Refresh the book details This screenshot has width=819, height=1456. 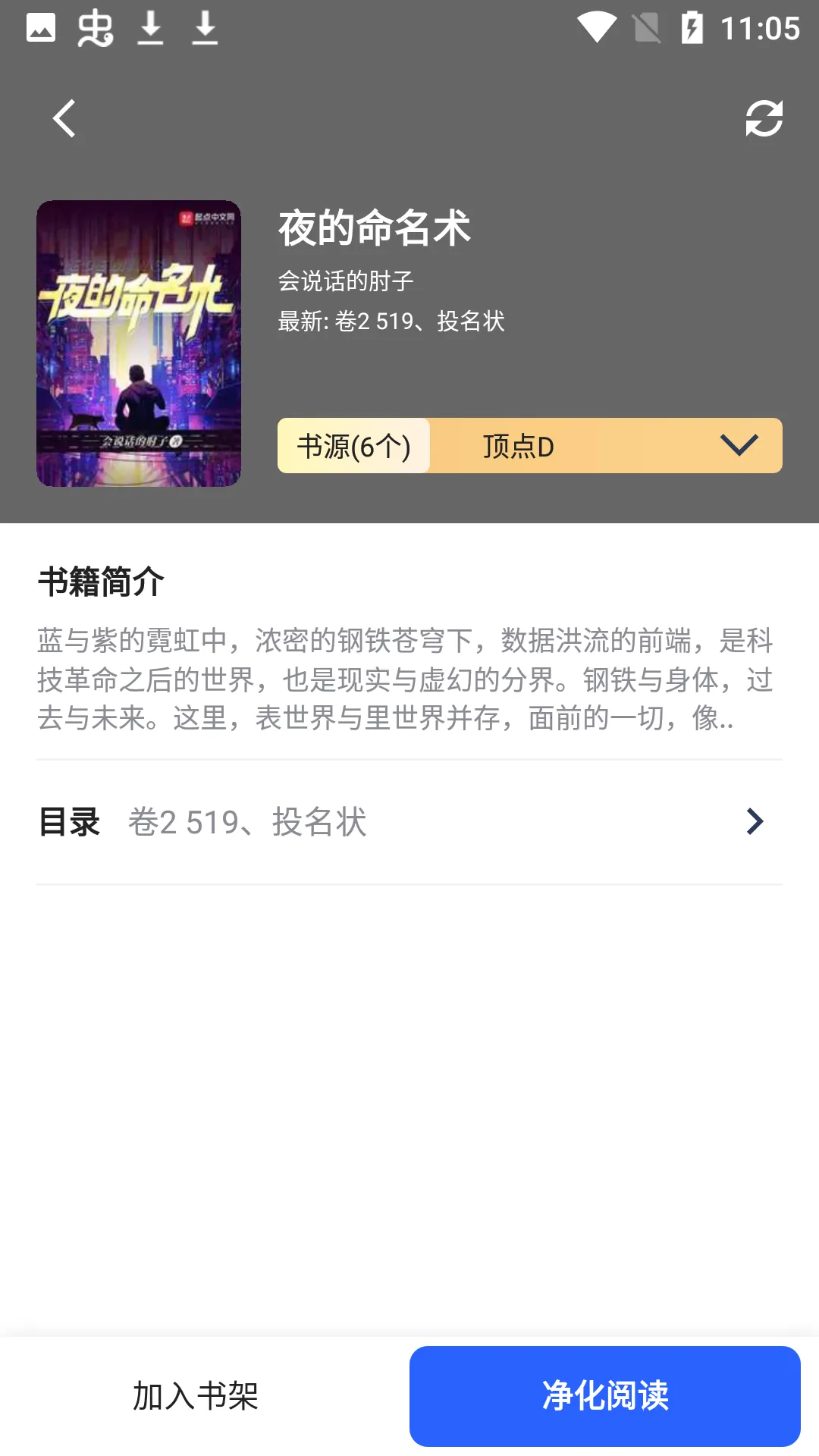(764, 119)
